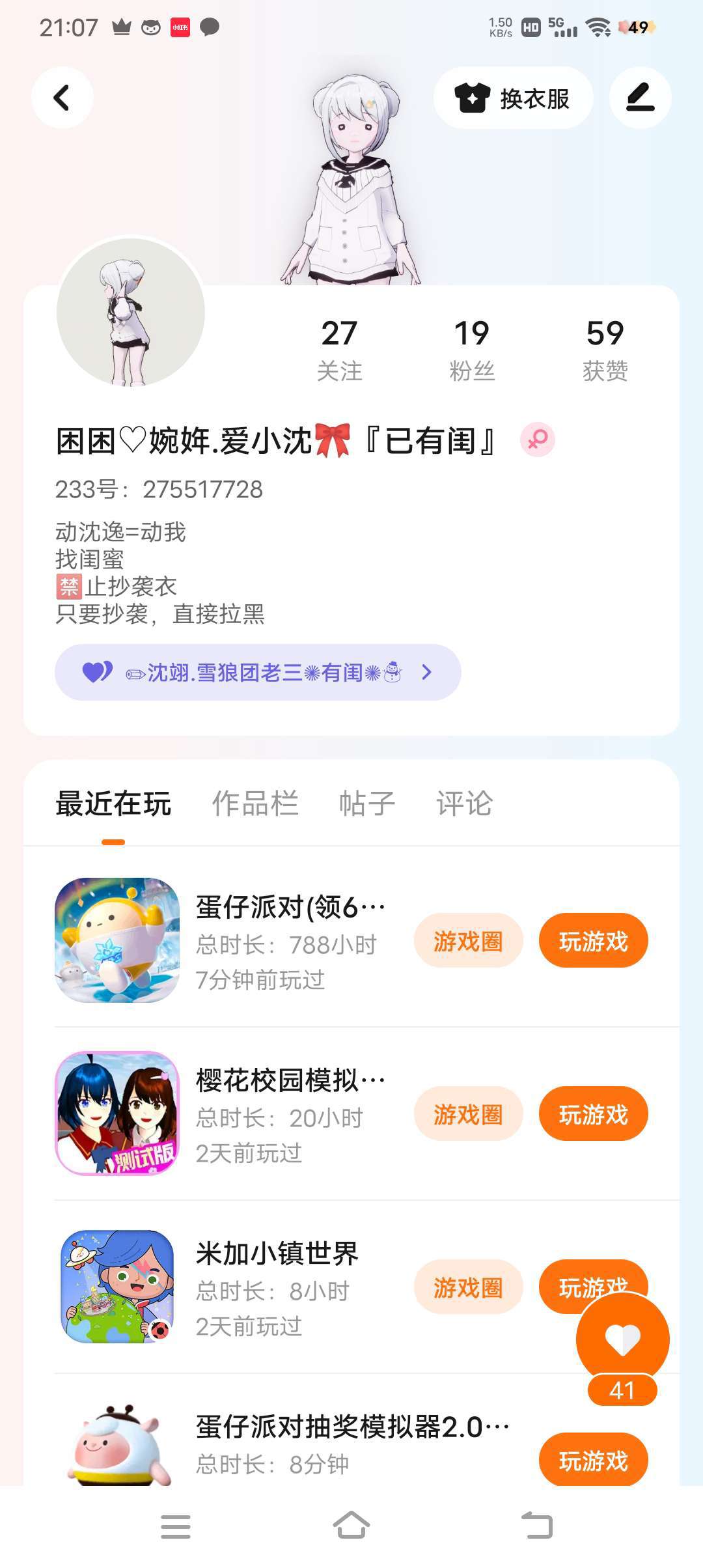
Task: Open 游戏圈 for 米加小镇世界
Action: (468, 1287)
